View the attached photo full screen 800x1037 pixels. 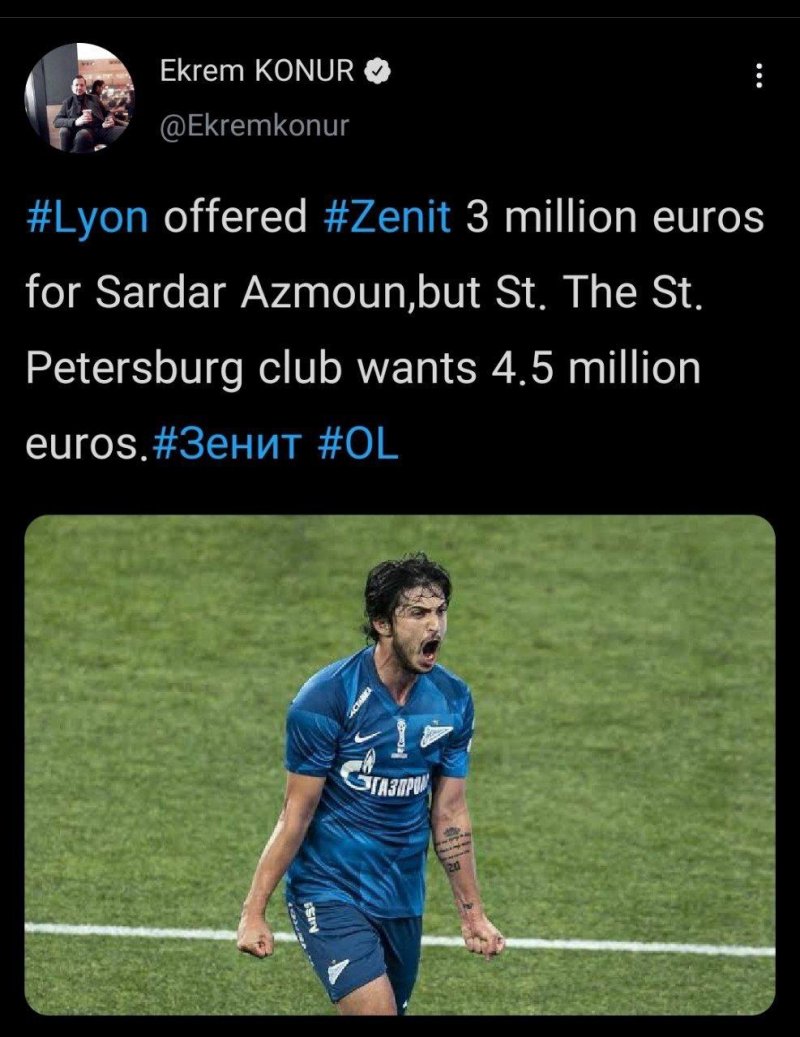tap(400, 765)
